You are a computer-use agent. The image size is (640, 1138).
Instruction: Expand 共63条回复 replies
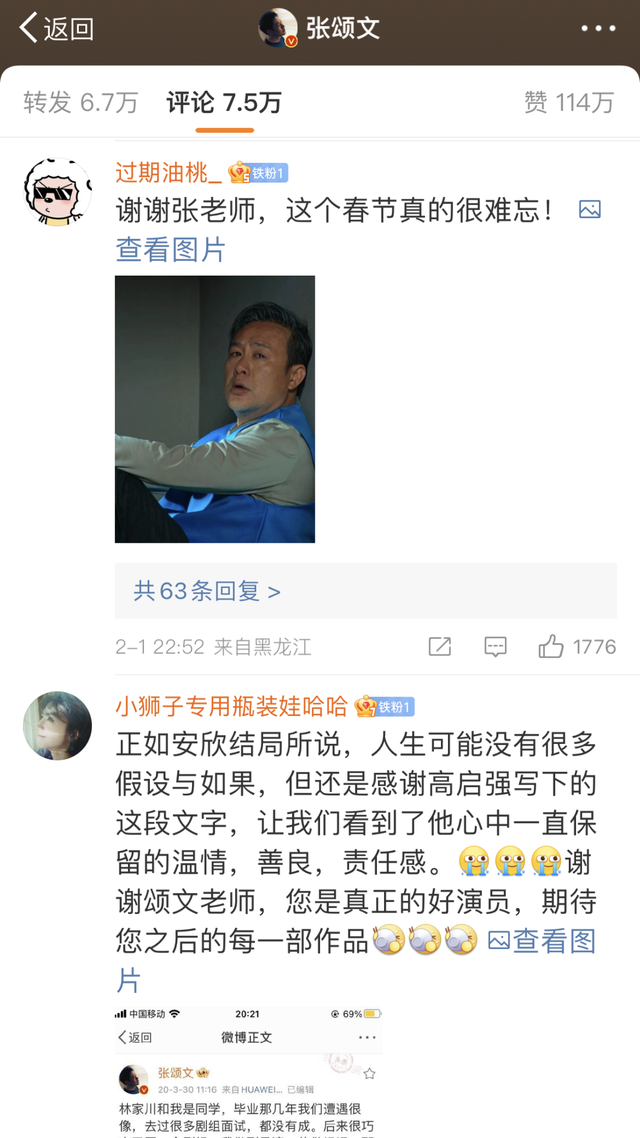pos(207,591)
